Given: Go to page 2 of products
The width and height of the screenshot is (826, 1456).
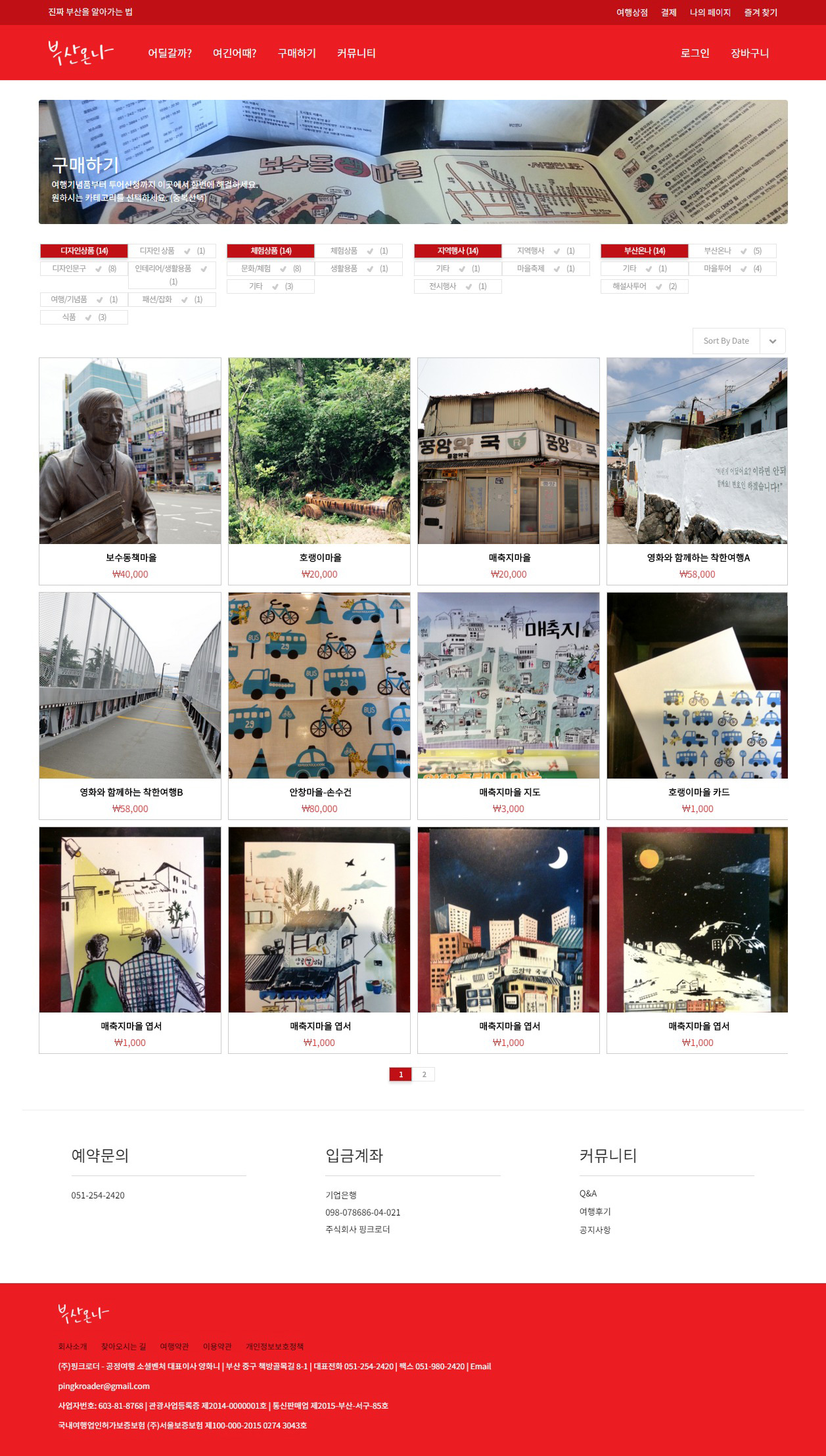Looking at the screenshot, I should (424, 1074).
